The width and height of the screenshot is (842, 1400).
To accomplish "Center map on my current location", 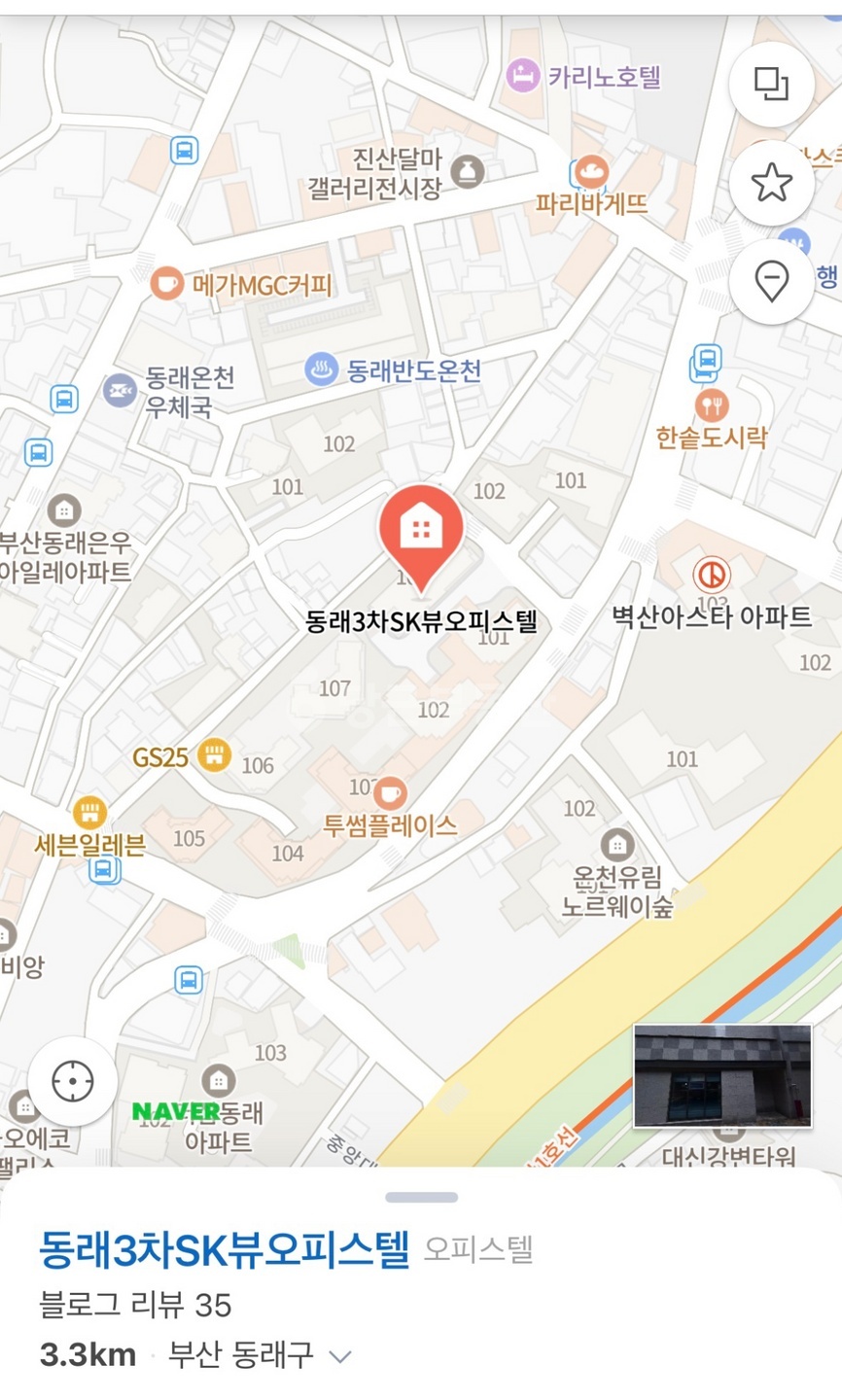I will tap(73, 1081).
